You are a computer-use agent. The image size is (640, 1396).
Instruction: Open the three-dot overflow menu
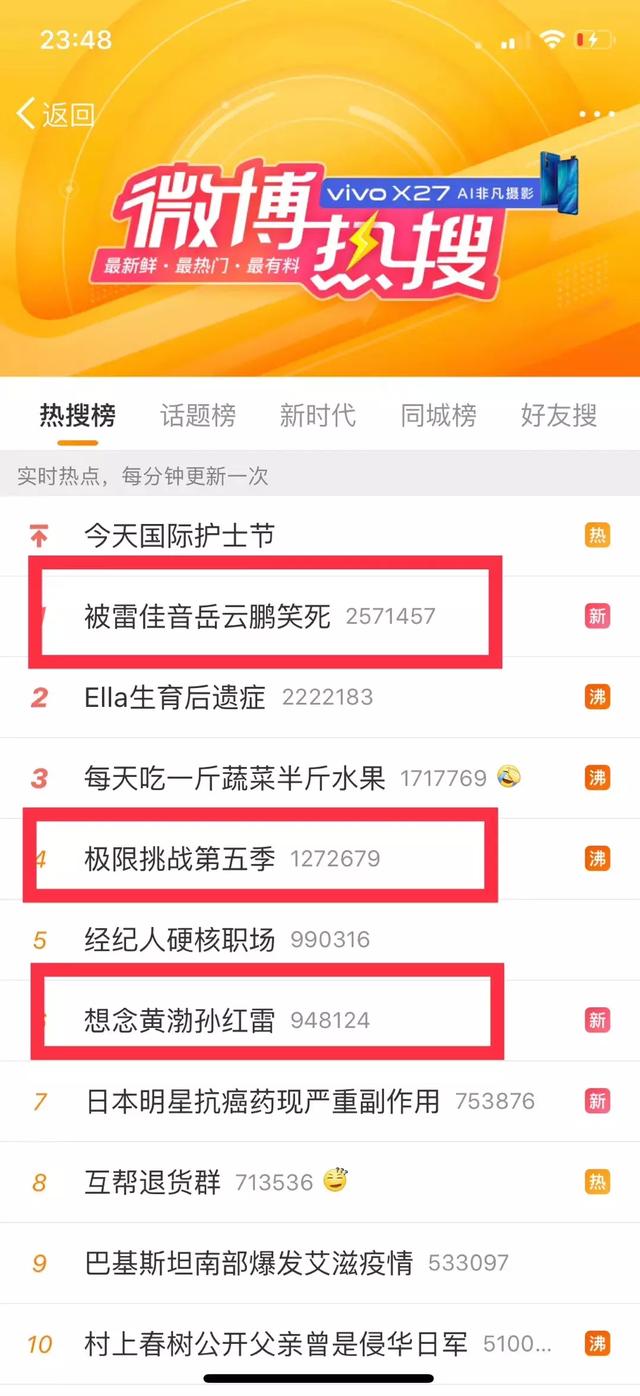click(x=596, y=114)
